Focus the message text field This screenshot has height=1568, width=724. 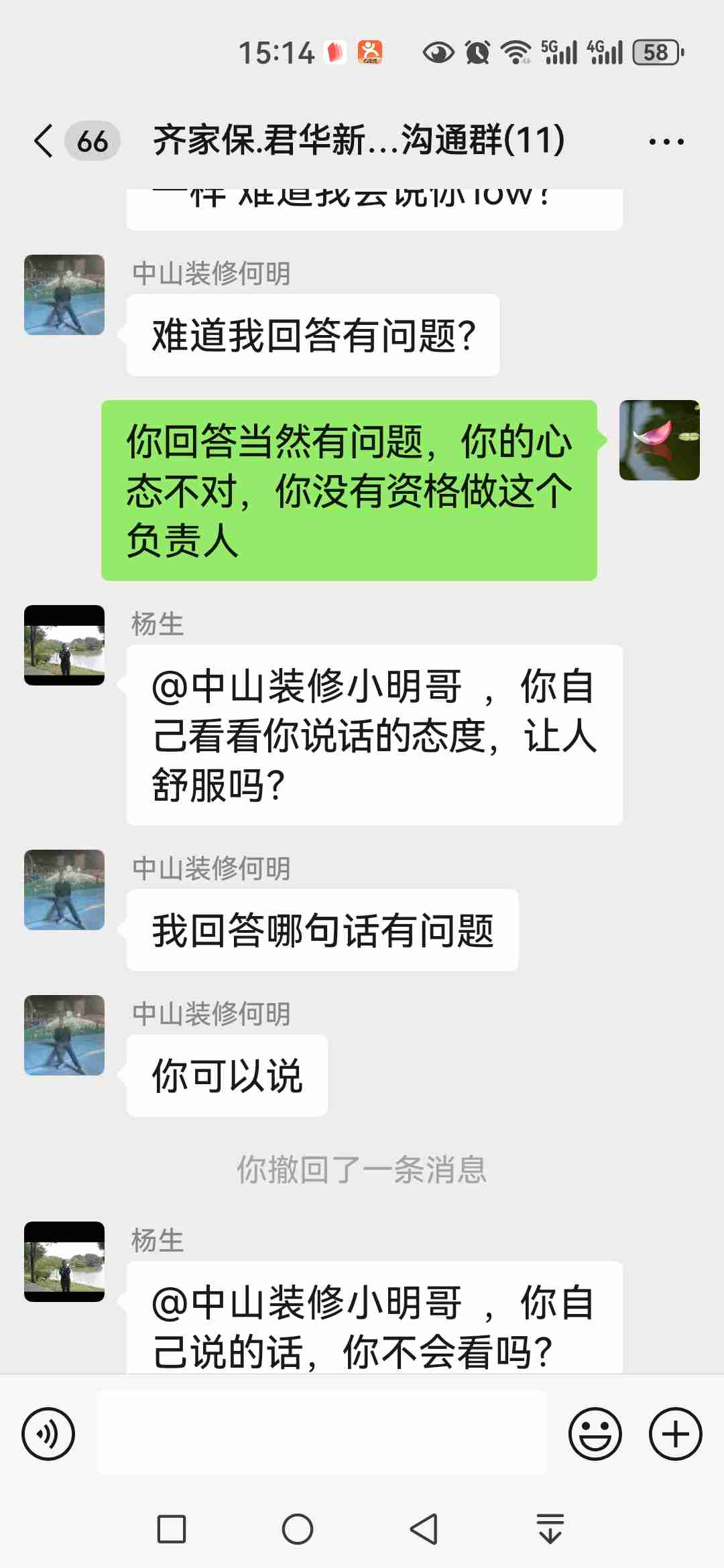click(x=322, y=1433)
